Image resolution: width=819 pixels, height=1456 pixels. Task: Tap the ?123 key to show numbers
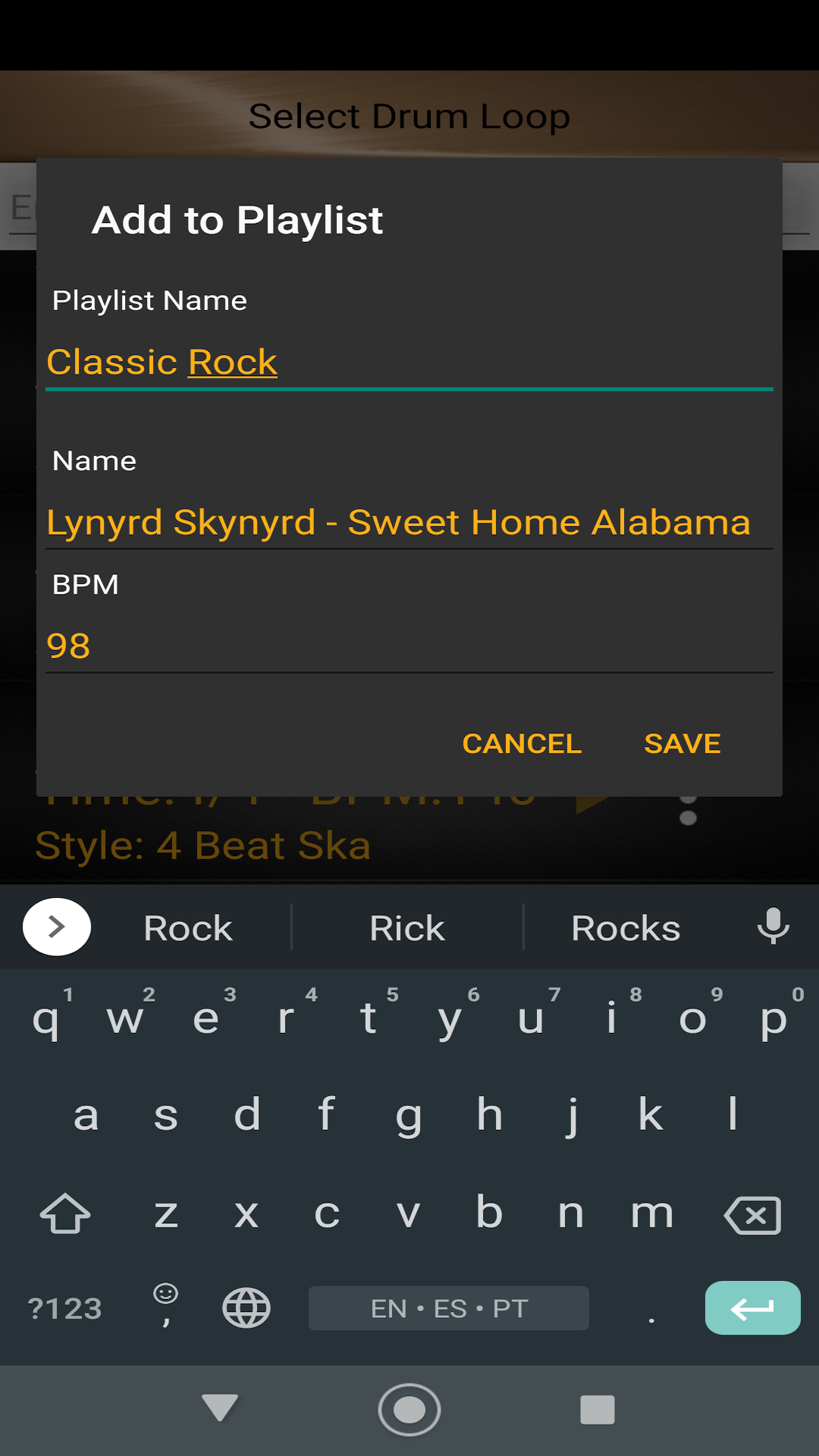coord(66,1306)
